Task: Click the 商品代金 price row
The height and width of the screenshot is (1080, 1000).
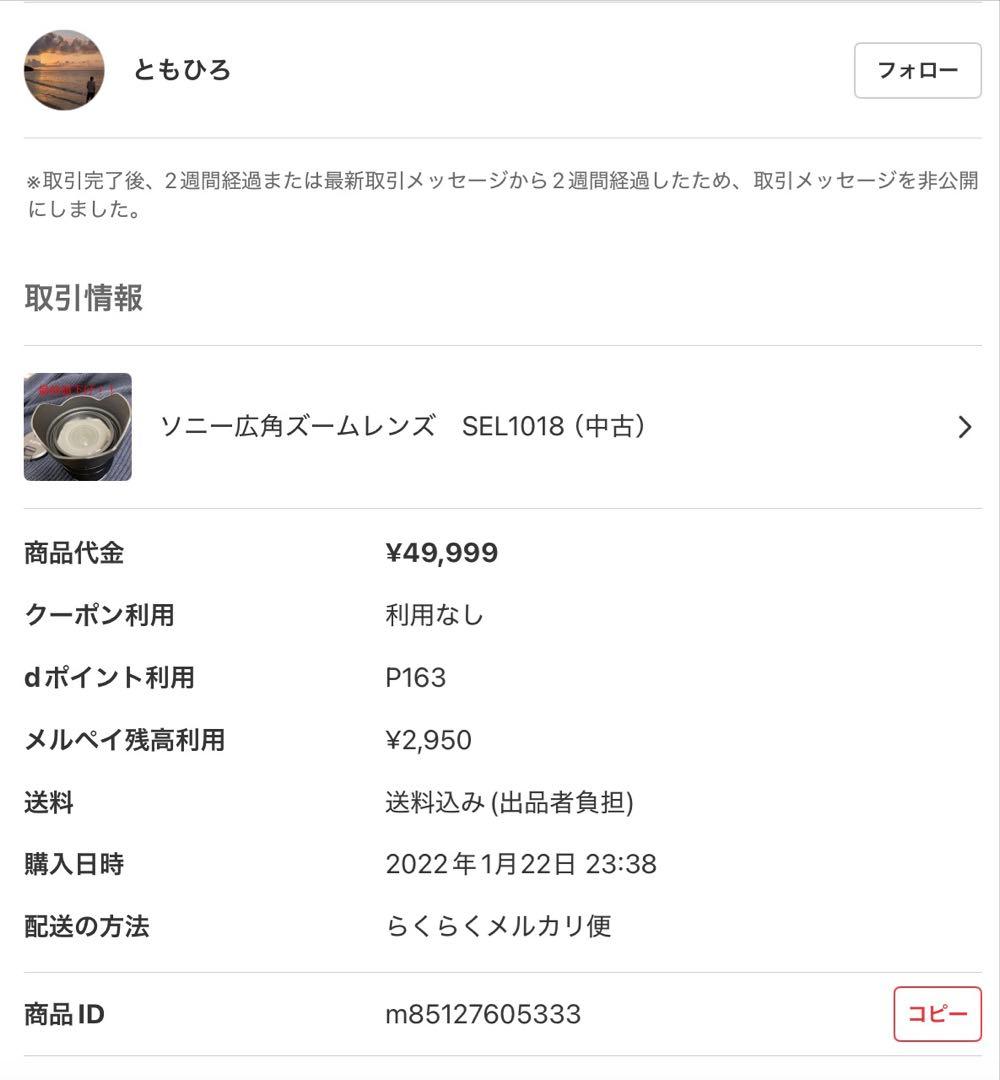Action: coord(75,552)
